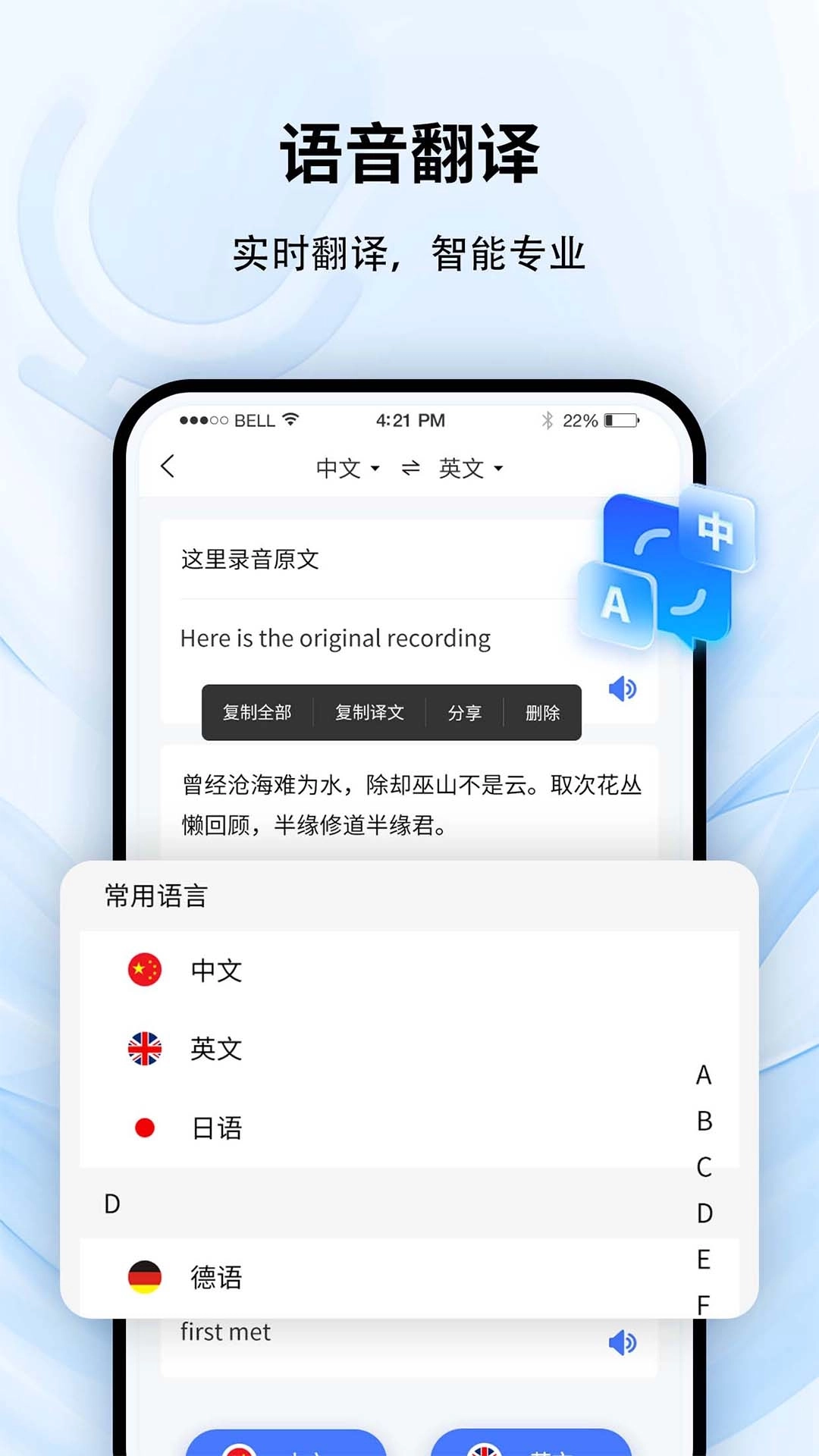Play audio for the 'first met' translation

pyautogui.click(x=622, y=1344)
